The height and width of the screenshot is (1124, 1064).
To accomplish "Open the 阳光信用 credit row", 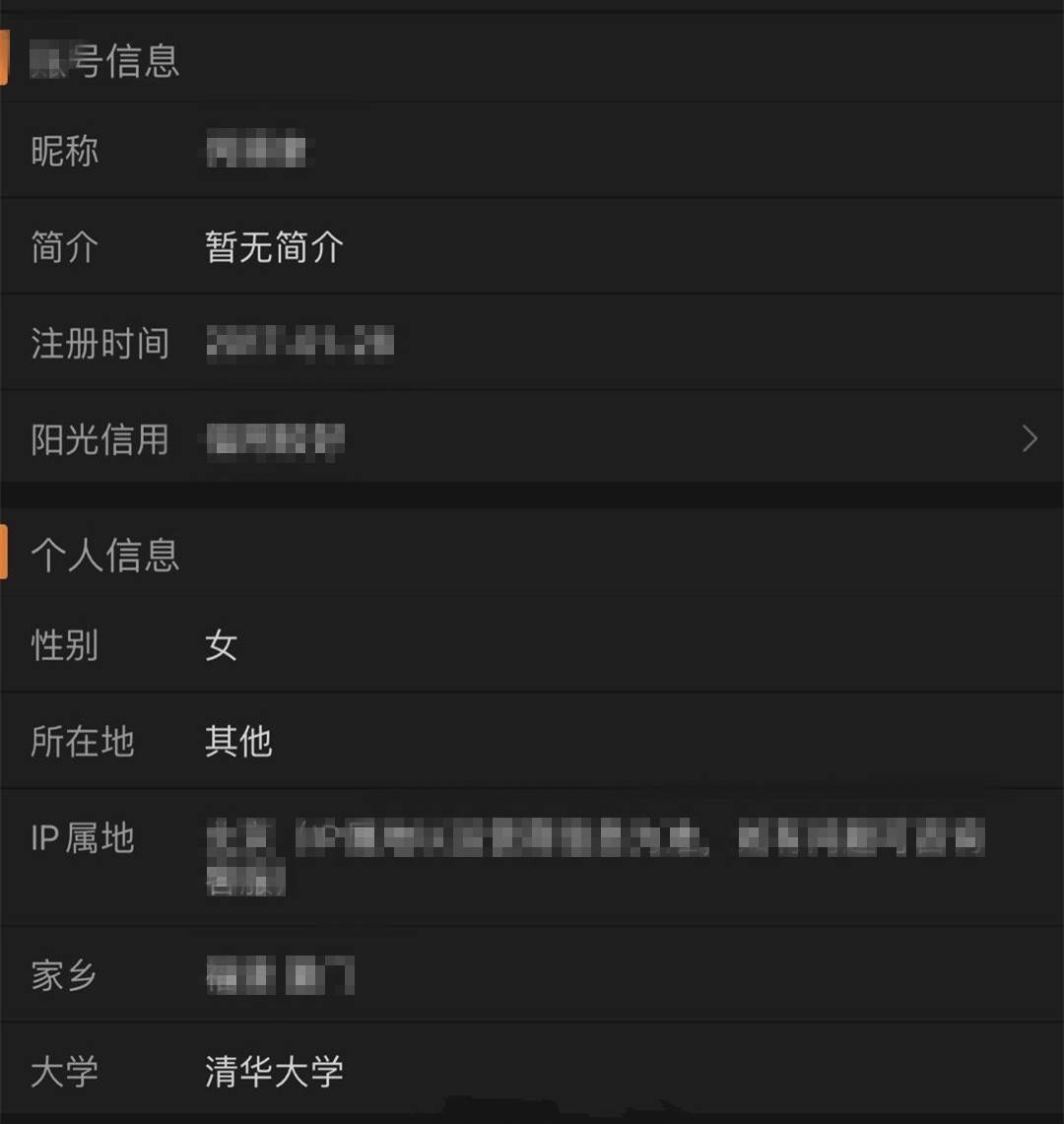I will (x=532, y=439).
